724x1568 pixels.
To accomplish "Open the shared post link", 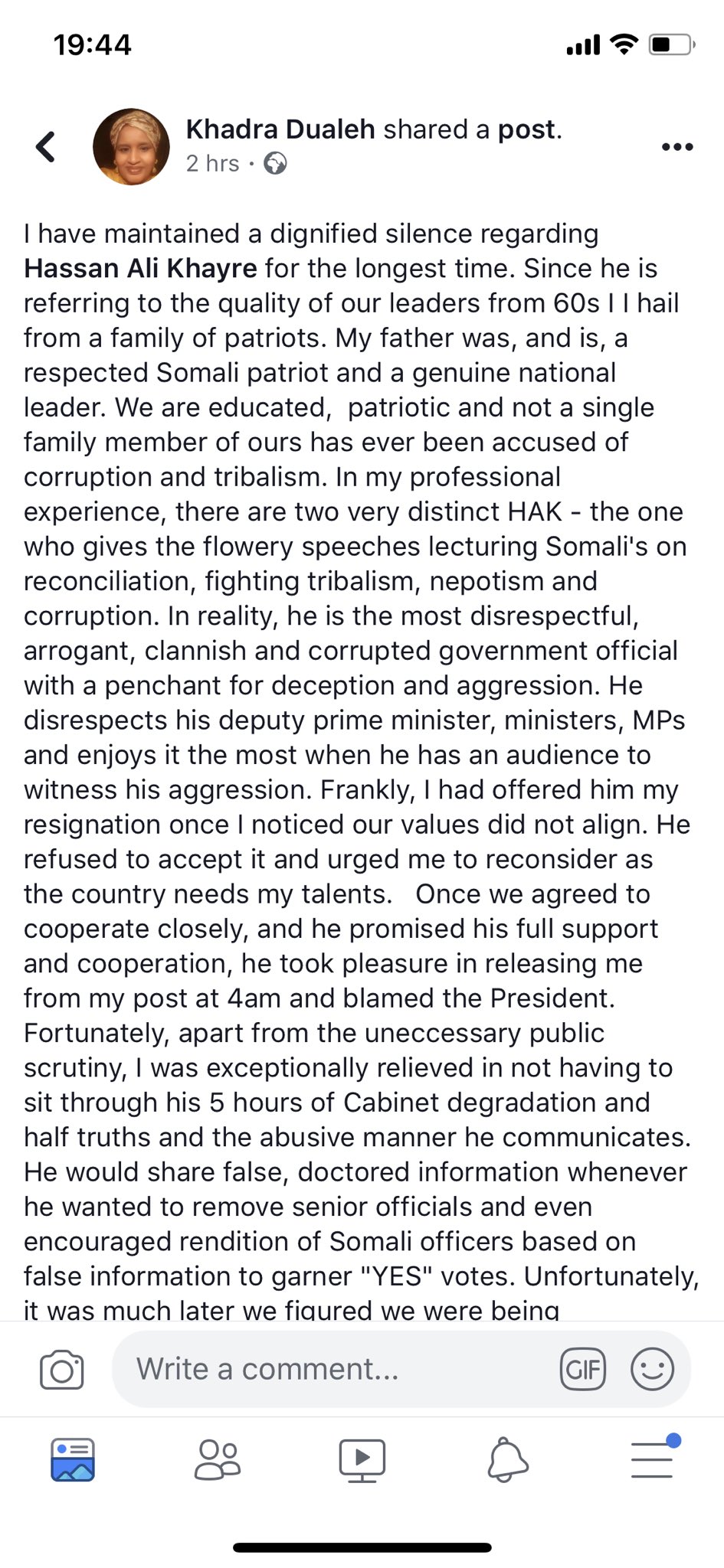I will point(527,129).
